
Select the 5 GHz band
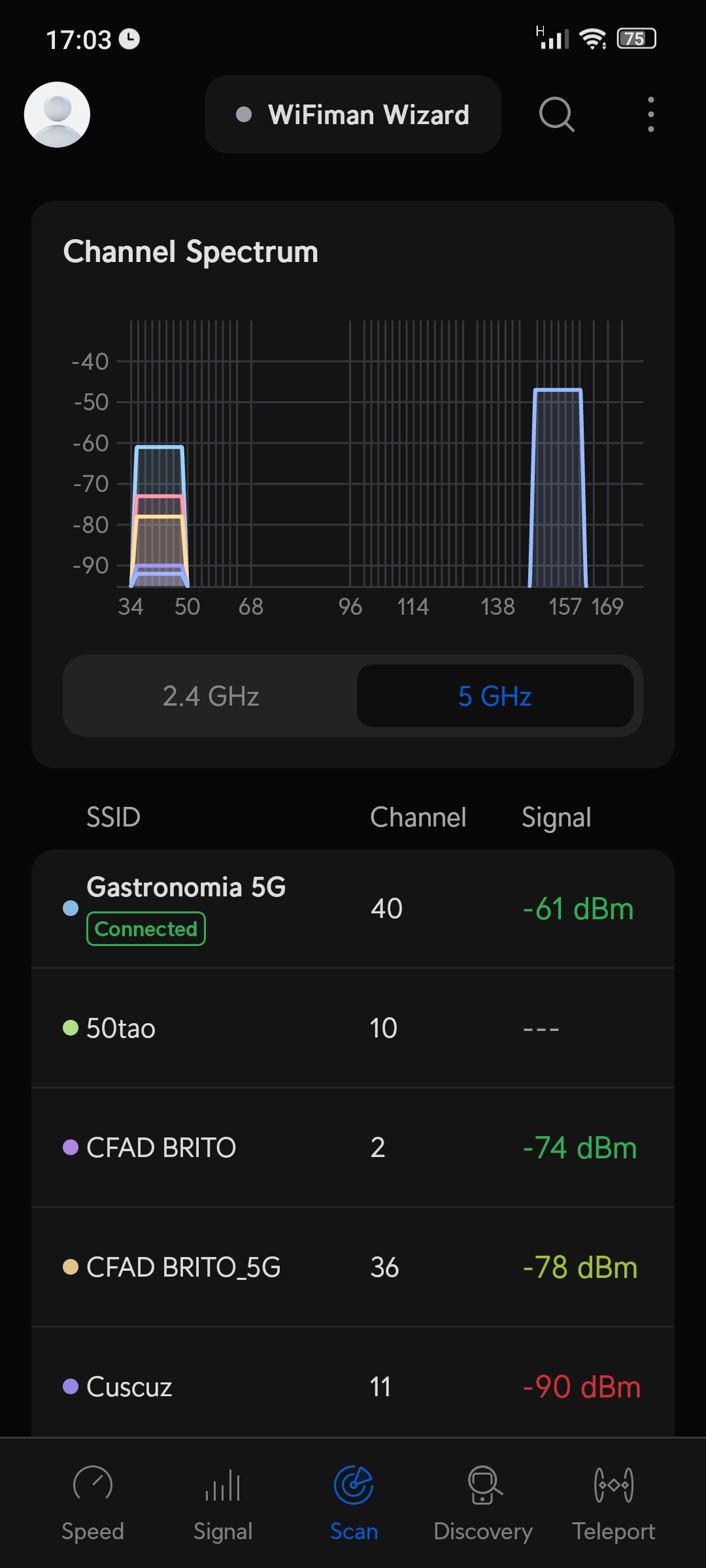(495, 696)
